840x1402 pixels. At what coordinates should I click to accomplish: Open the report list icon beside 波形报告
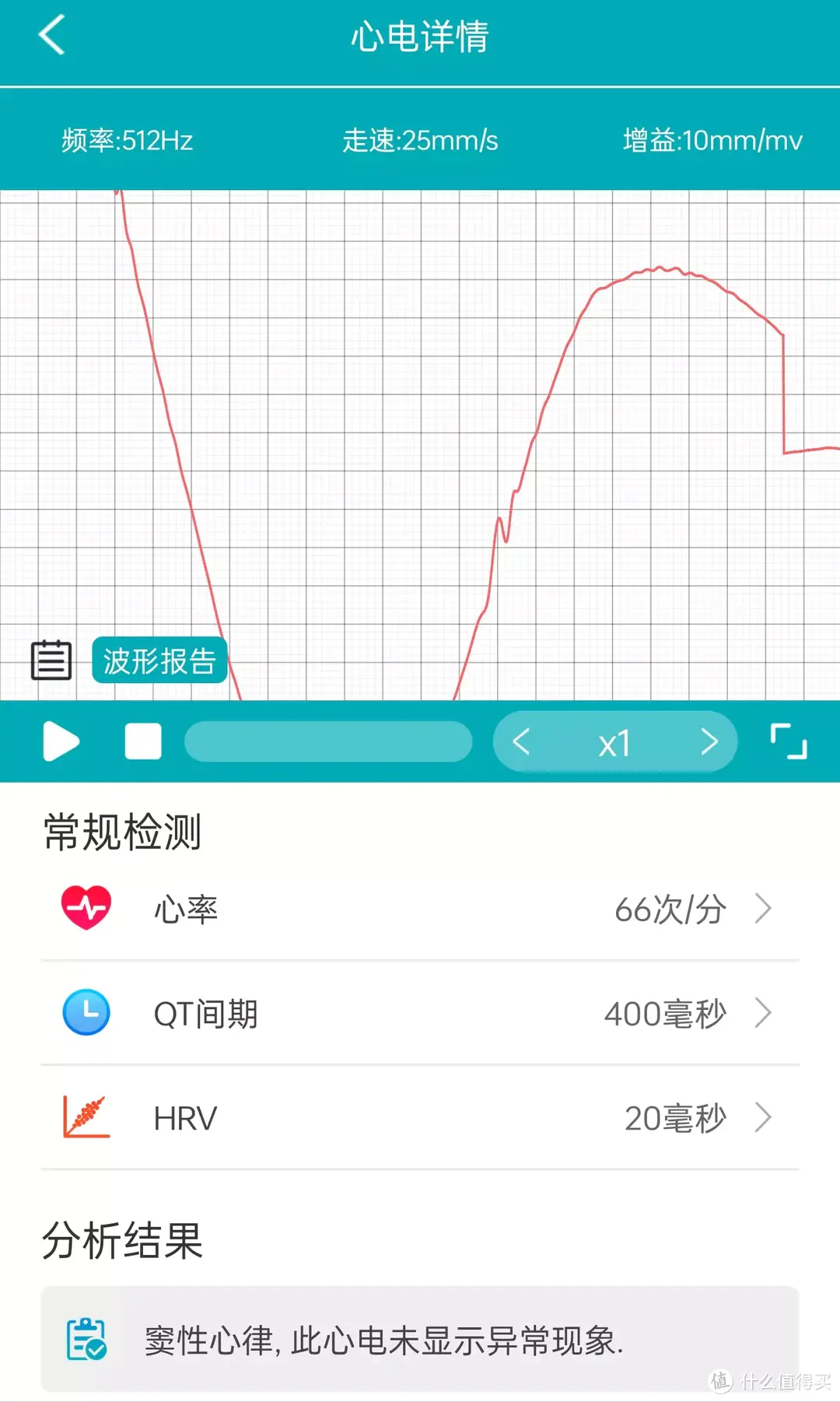(51, 661)
